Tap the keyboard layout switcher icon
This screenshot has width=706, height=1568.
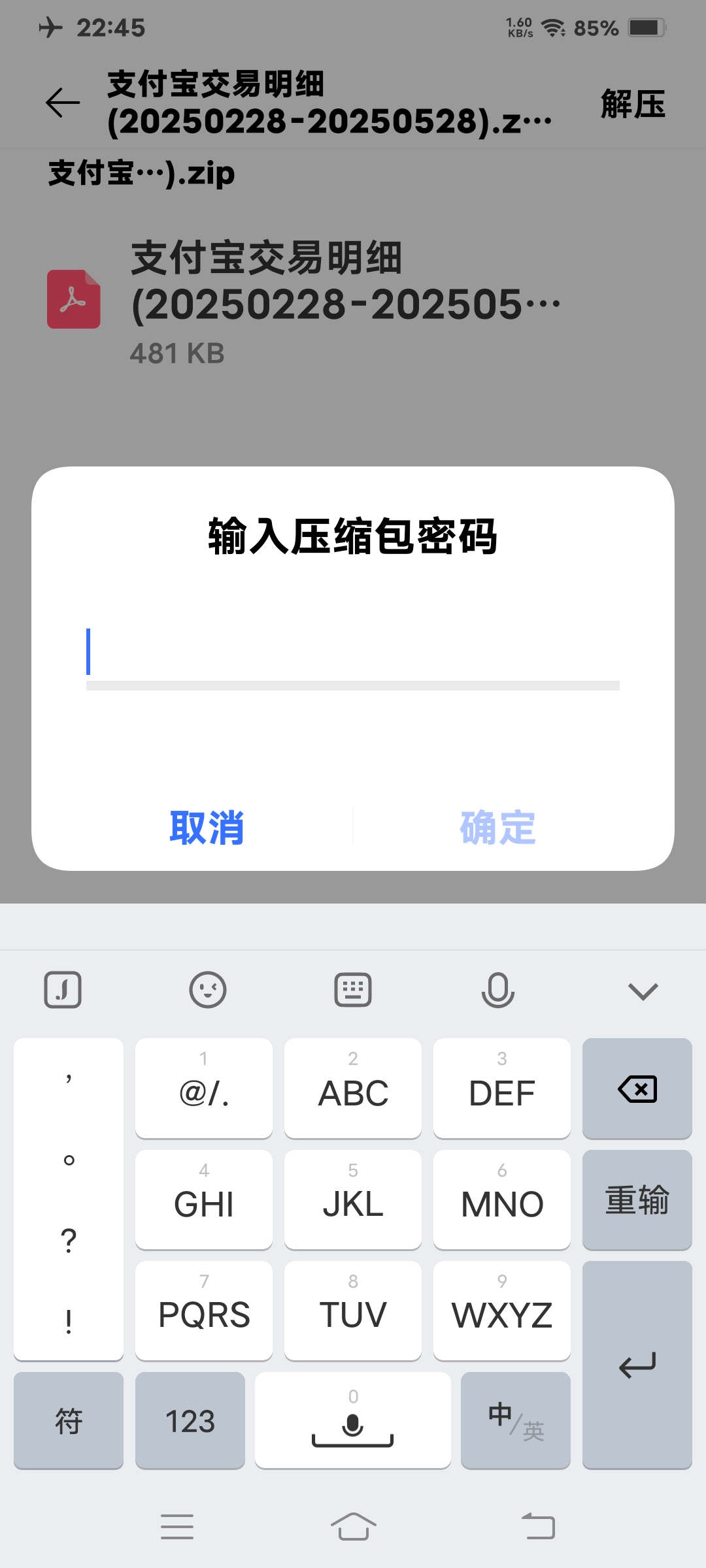(x=352, y=988)
